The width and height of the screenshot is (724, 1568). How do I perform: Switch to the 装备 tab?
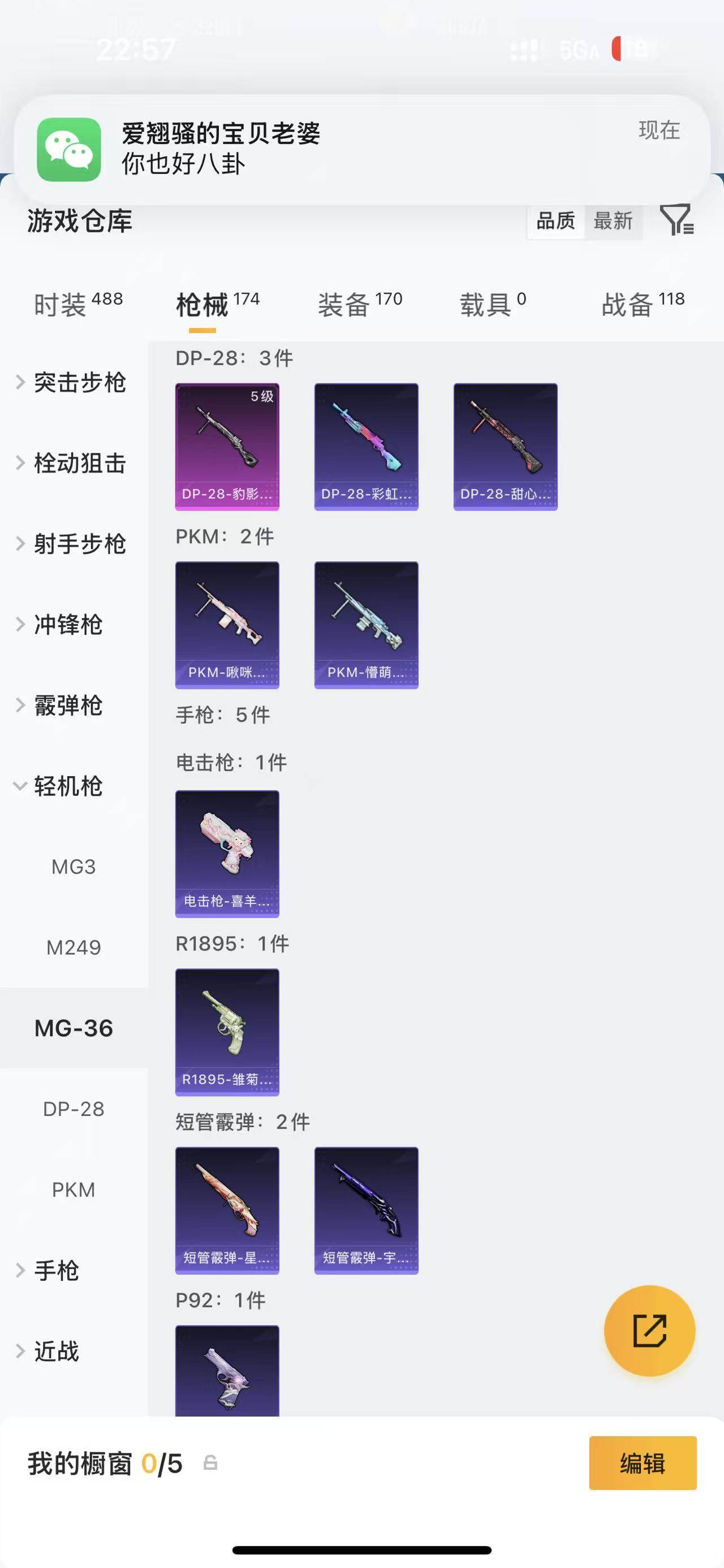[x=359, y=304]
